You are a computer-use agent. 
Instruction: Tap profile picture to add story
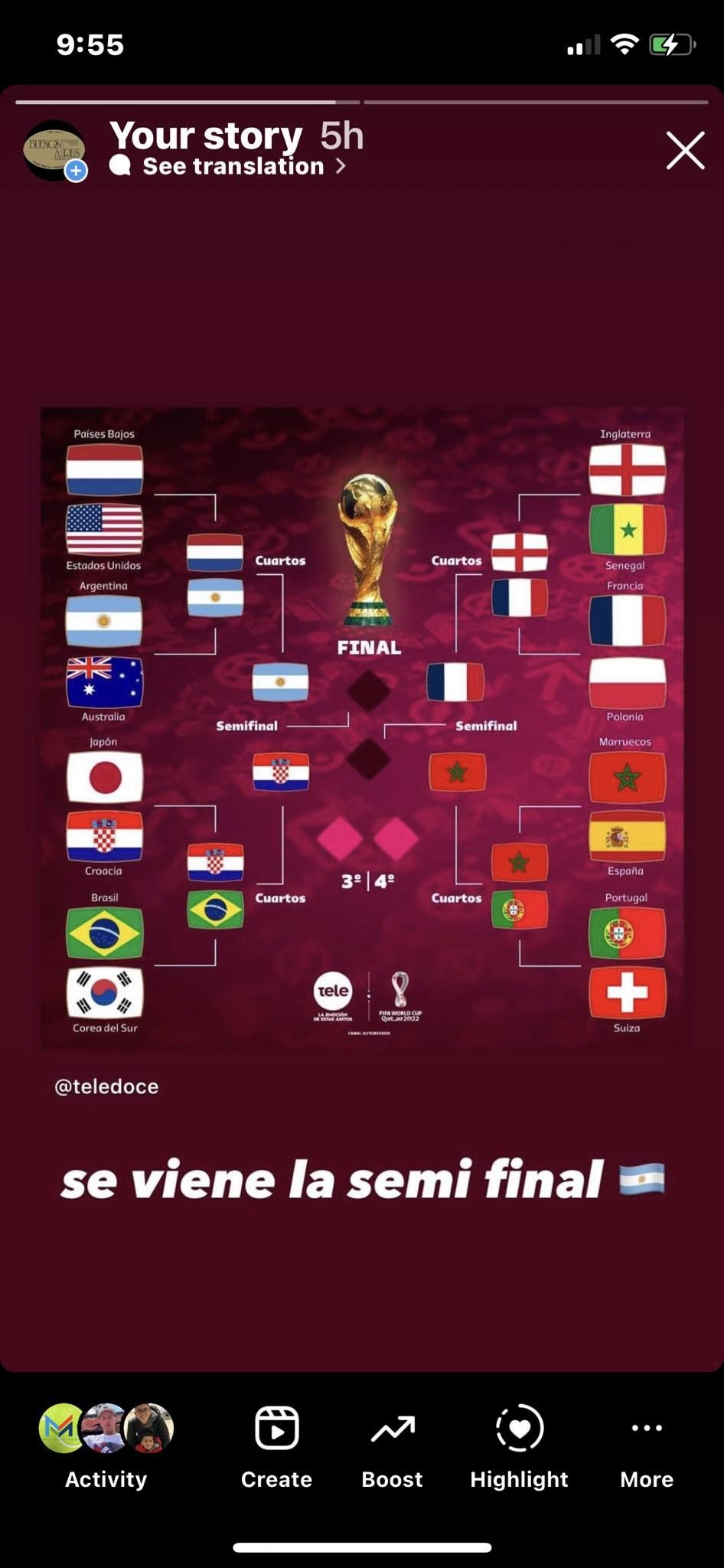[x=54, y=151]
